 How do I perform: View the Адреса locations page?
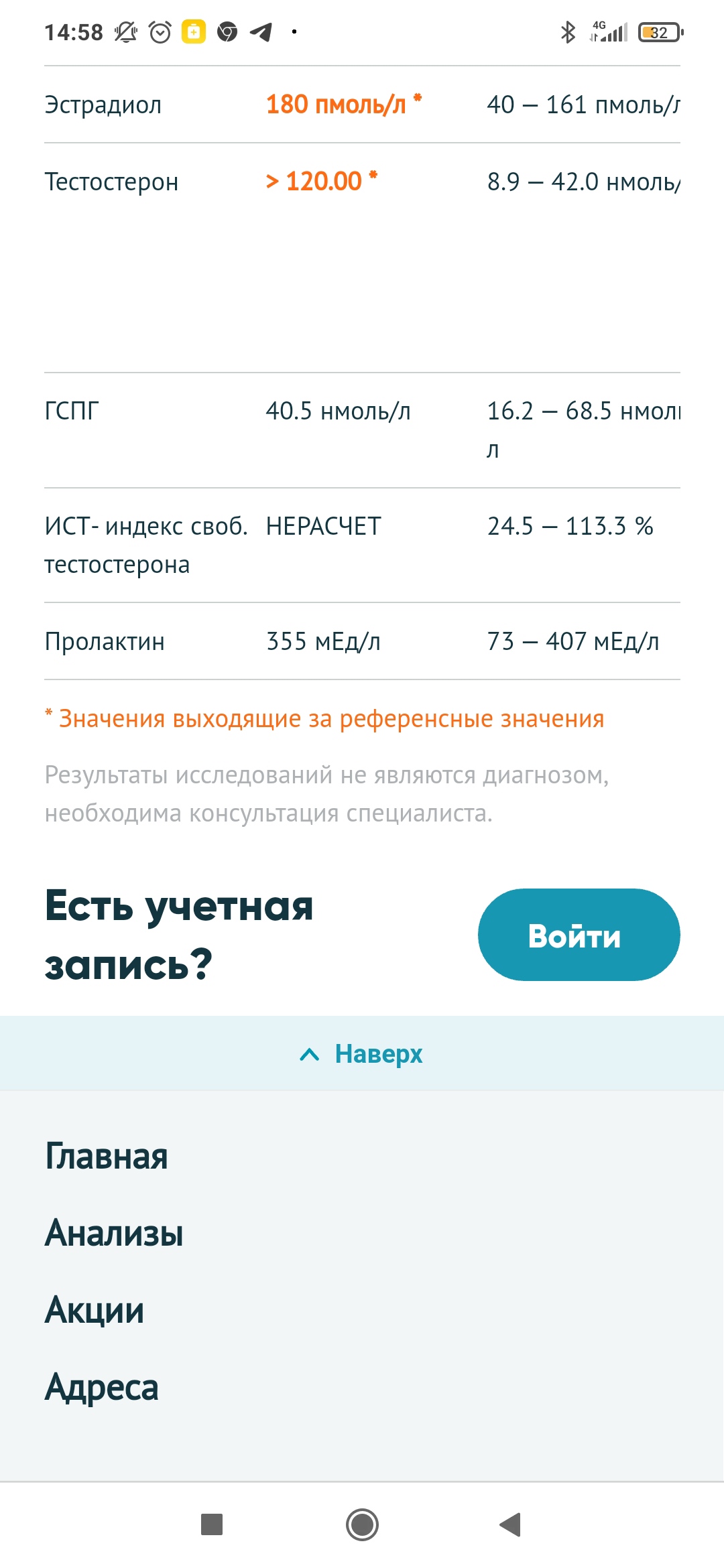point(102,1388)
